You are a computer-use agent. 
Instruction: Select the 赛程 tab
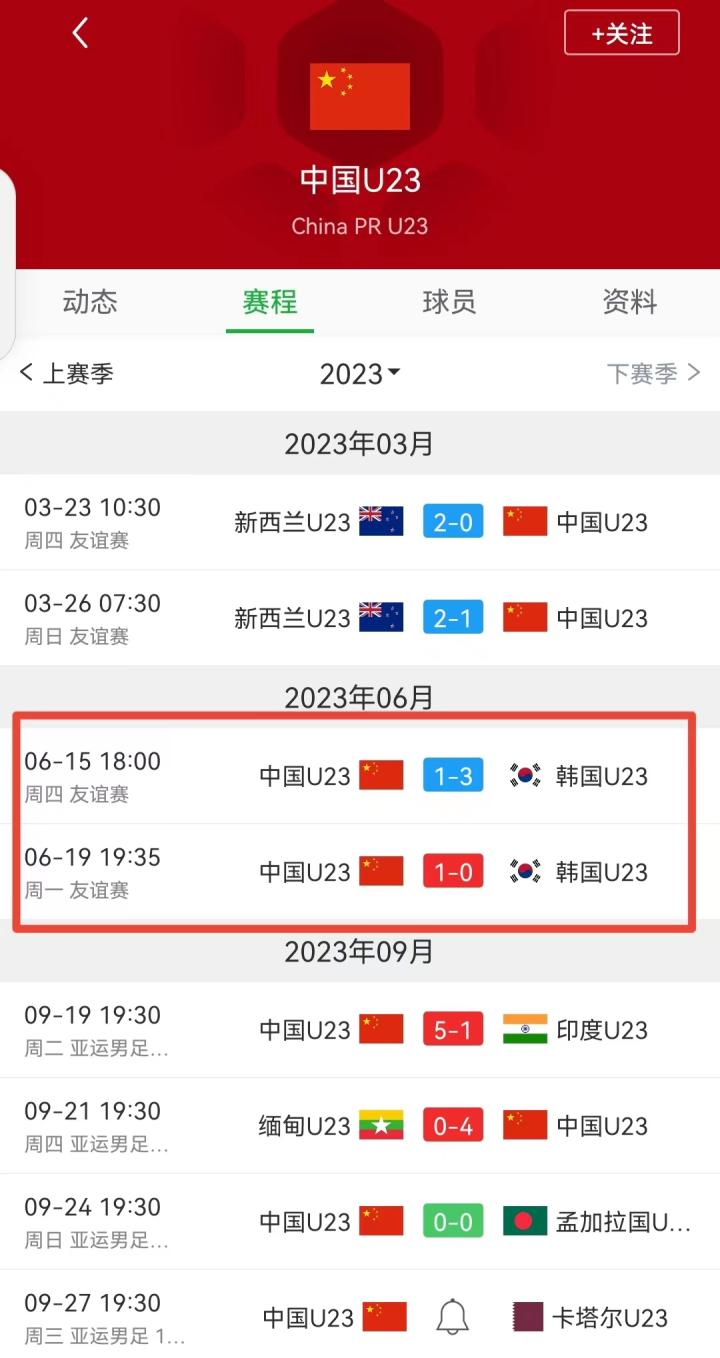coord(270,302)
